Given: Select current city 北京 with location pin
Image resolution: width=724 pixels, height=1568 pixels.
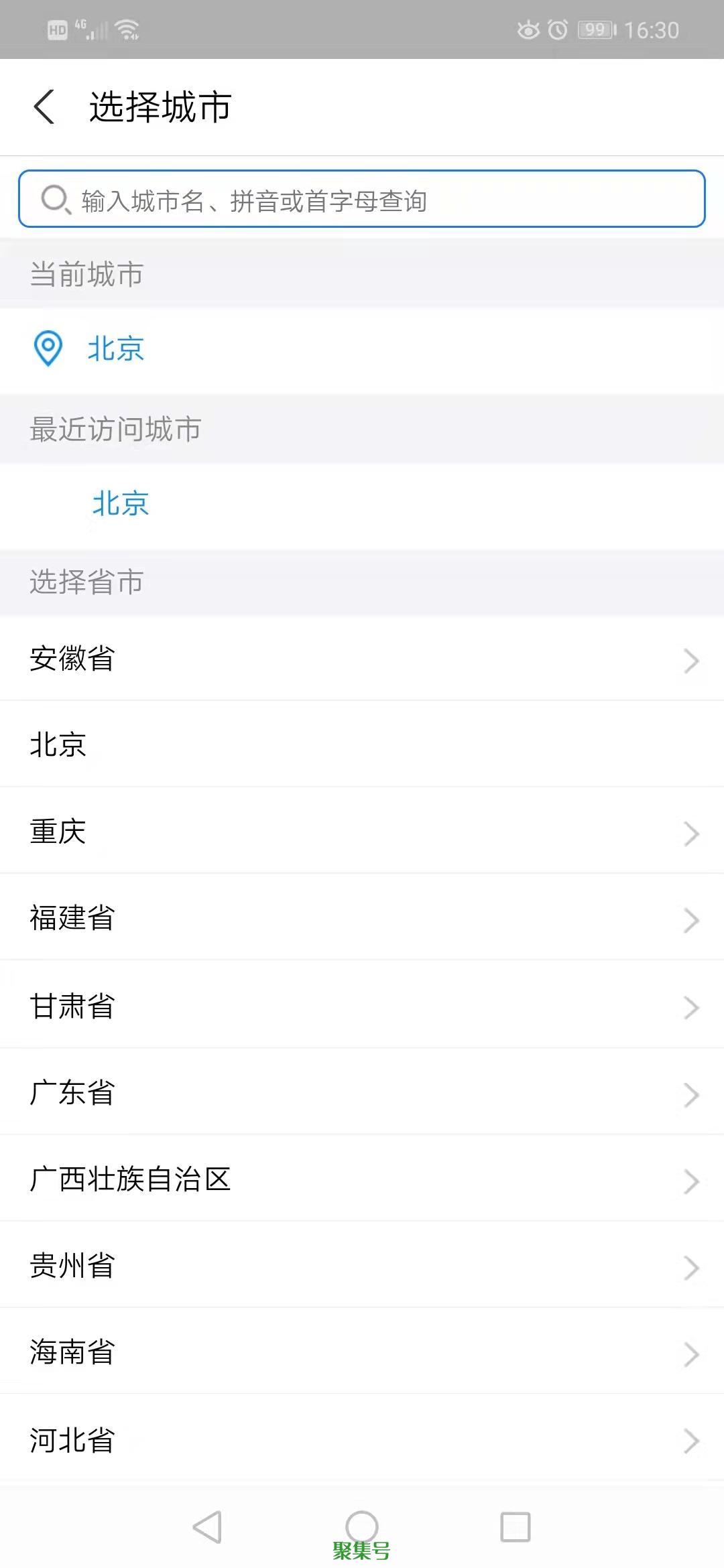Looking at the screenshot, I should 115,349.
